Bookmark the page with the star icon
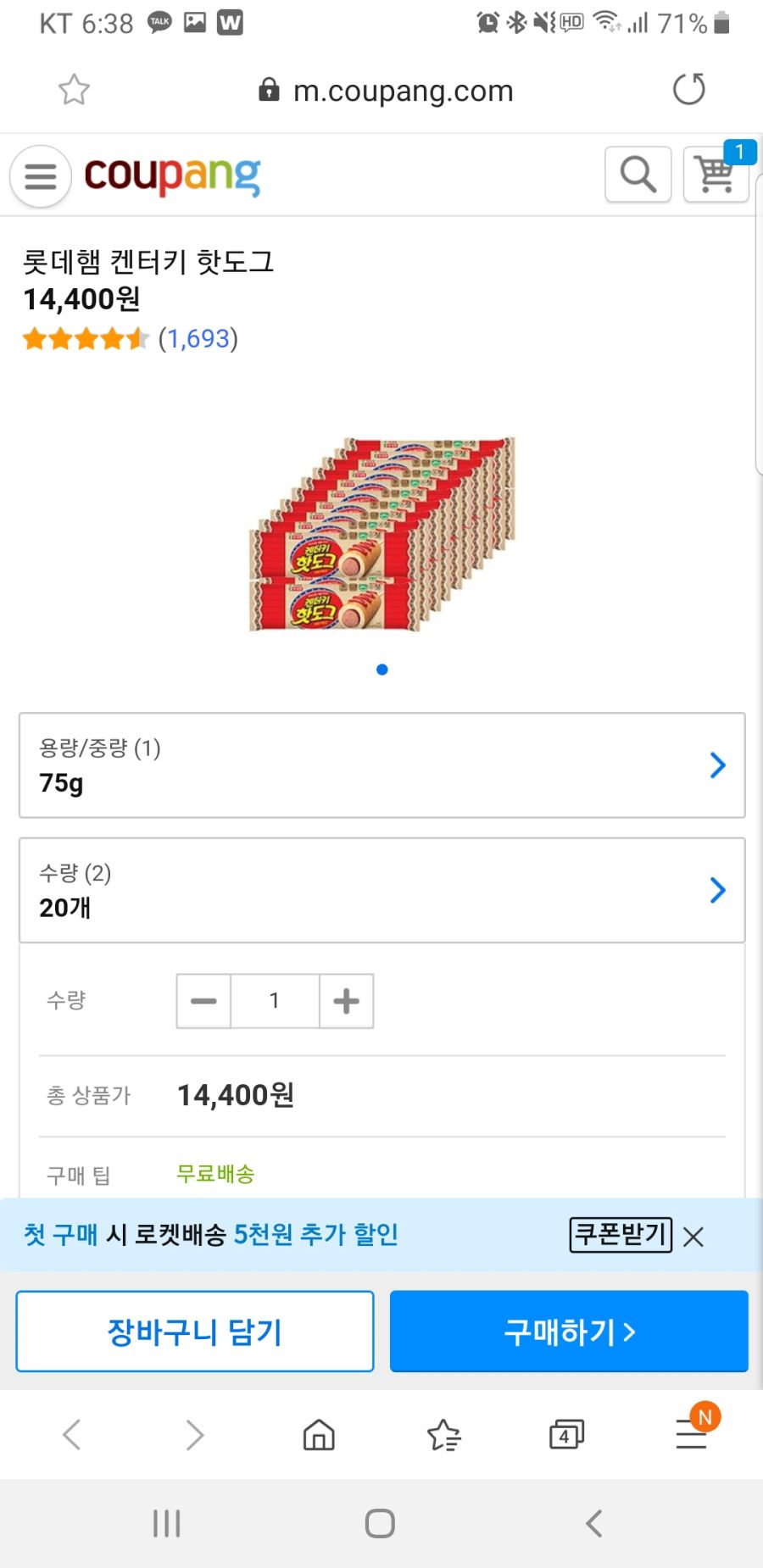Viewport: 763px width, 1568px height. (72, 89)
